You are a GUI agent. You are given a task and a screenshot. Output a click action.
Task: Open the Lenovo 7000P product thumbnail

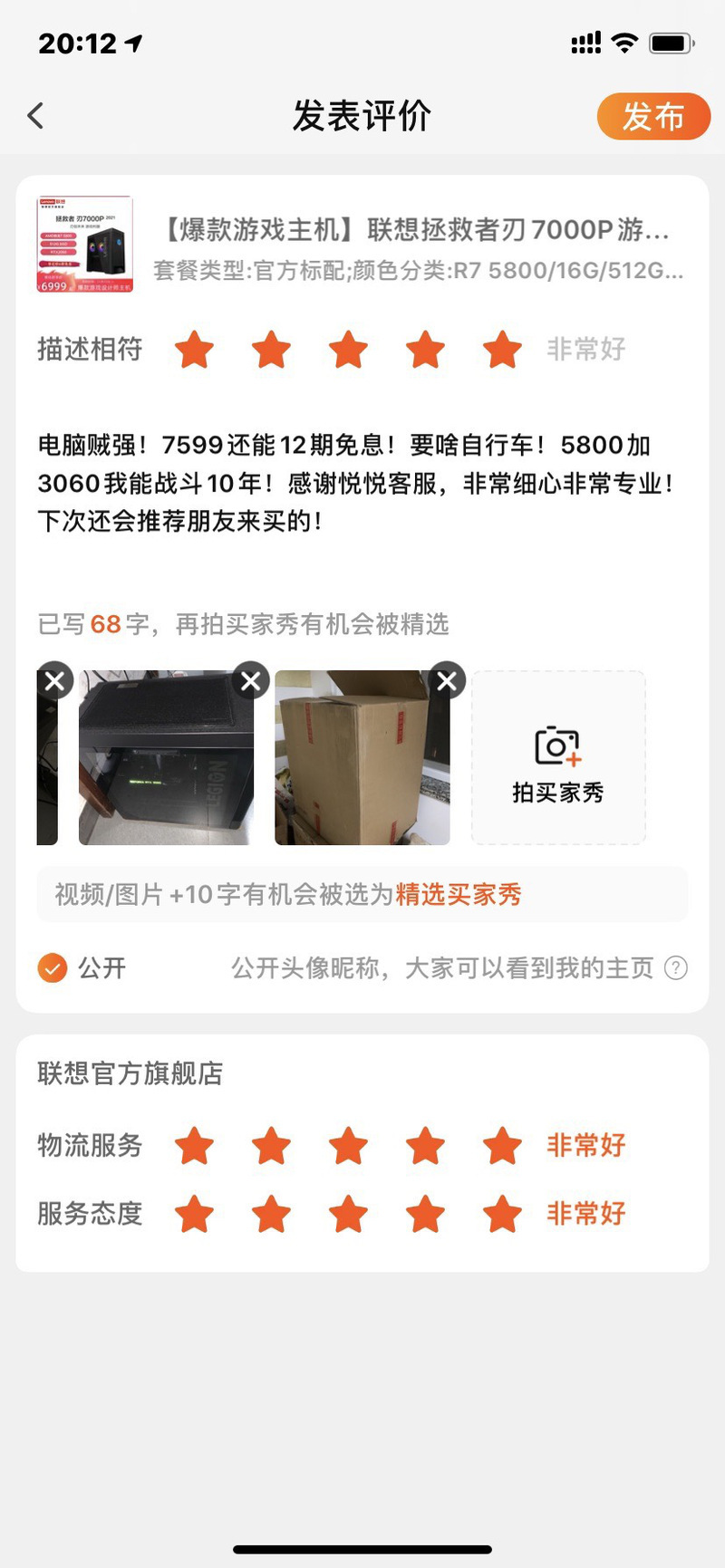(x=84, y=245)
